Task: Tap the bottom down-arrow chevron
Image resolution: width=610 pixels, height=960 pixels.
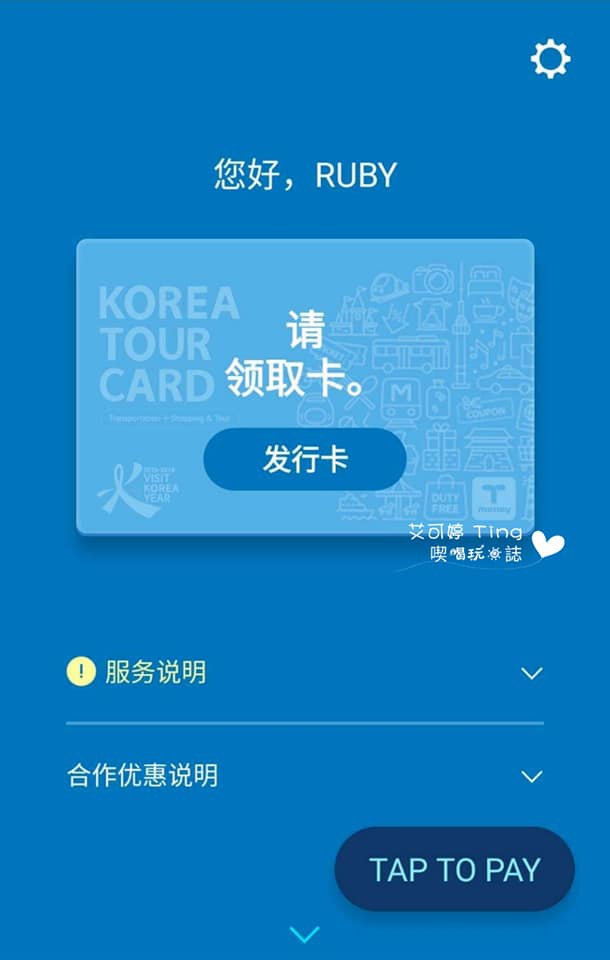Action: [x=304, y=935]
